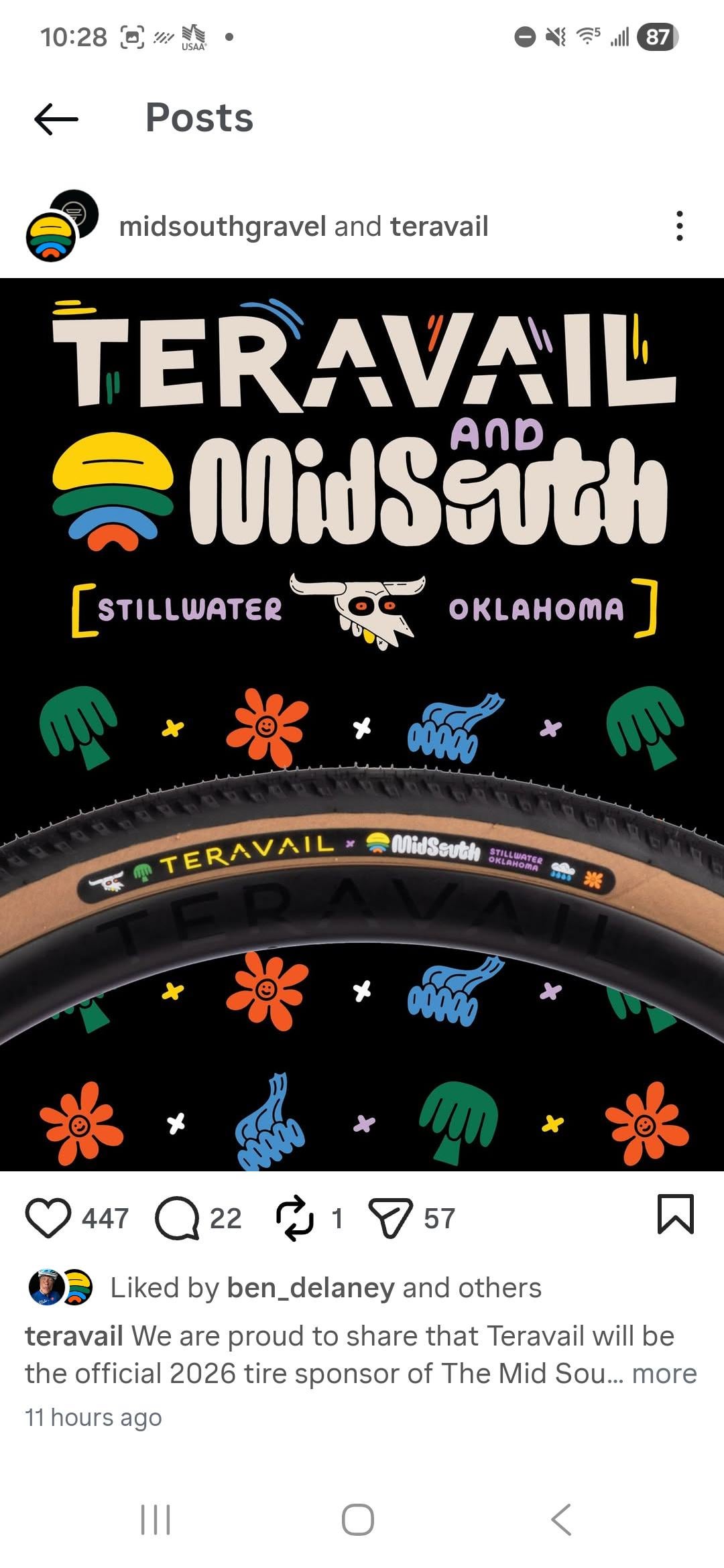Open the post's three-dot options menu
The height and width of the screenshot is (1568, 724).
(x=679, y=226)
